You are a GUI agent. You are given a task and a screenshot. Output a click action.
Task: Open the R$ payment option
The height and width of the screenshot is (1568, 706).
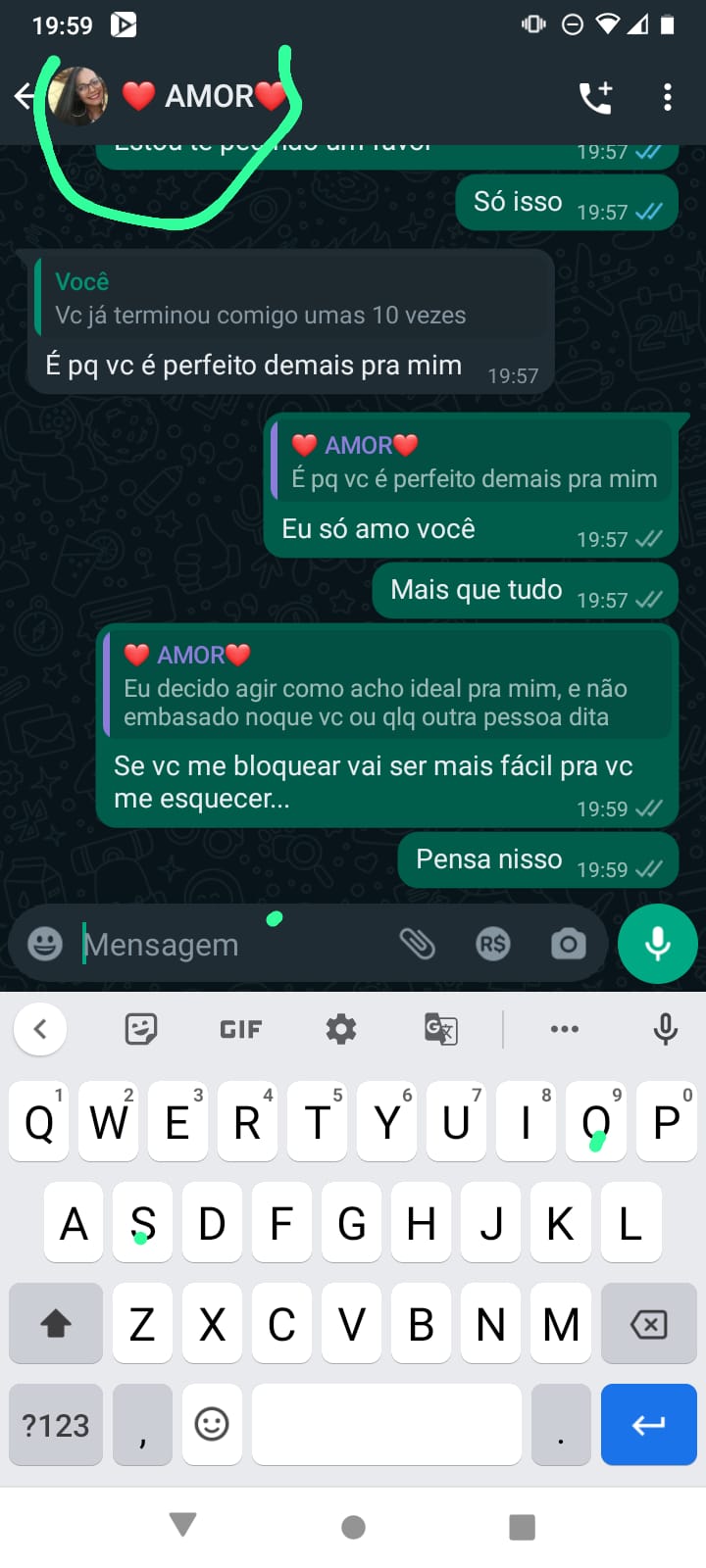point(492,944)
